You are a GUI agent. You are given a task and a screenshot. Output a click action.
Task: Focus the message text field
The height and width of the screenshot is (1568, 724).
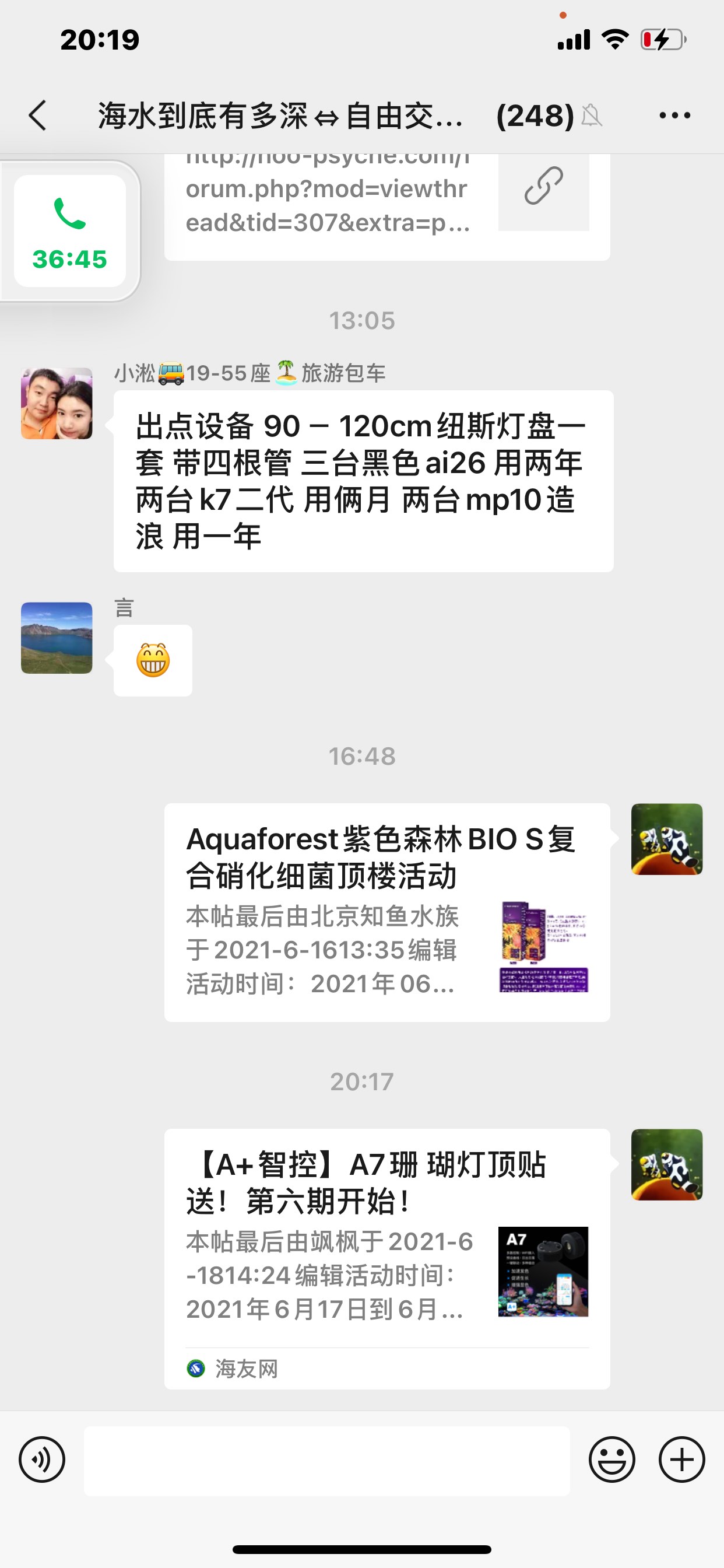326,1460
